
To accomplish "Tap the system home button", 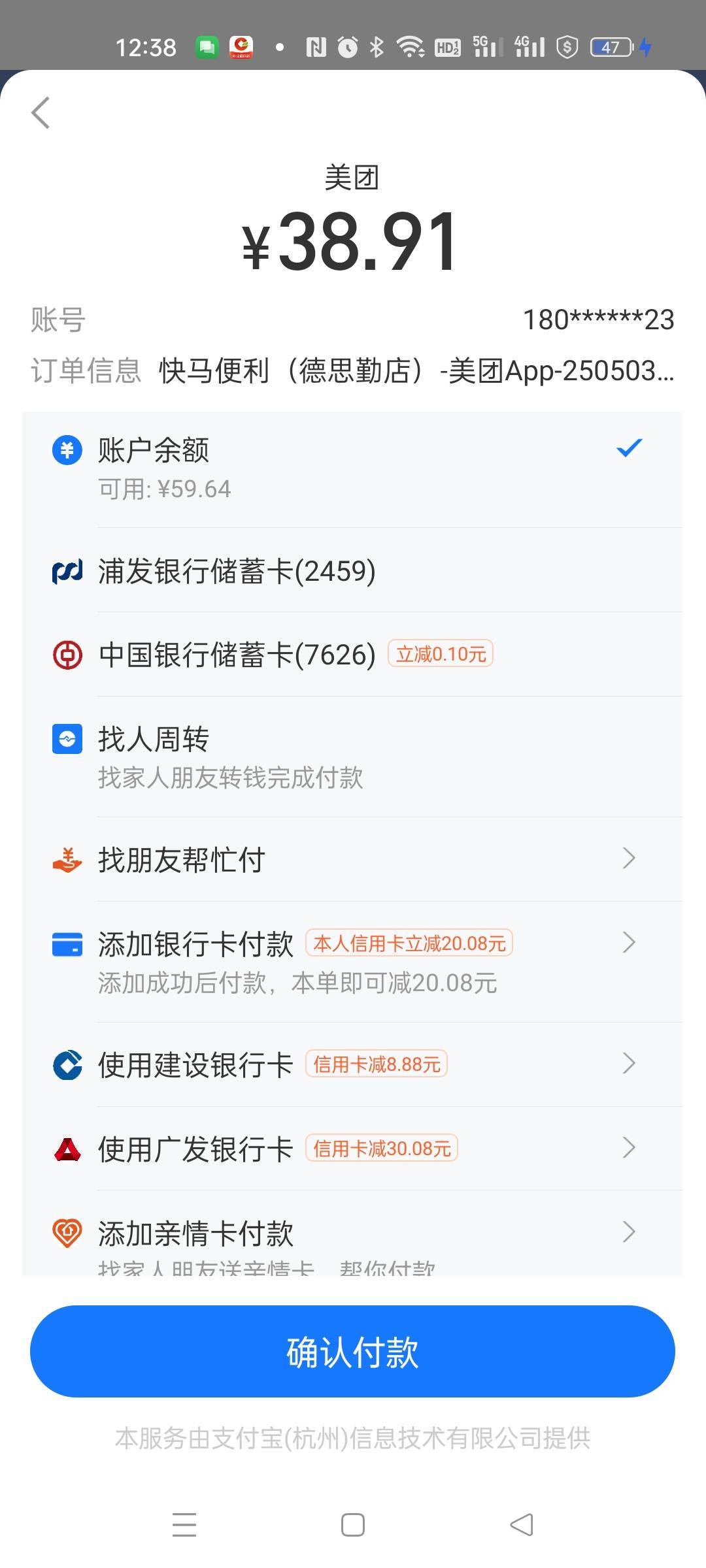I will (353, 1525).
